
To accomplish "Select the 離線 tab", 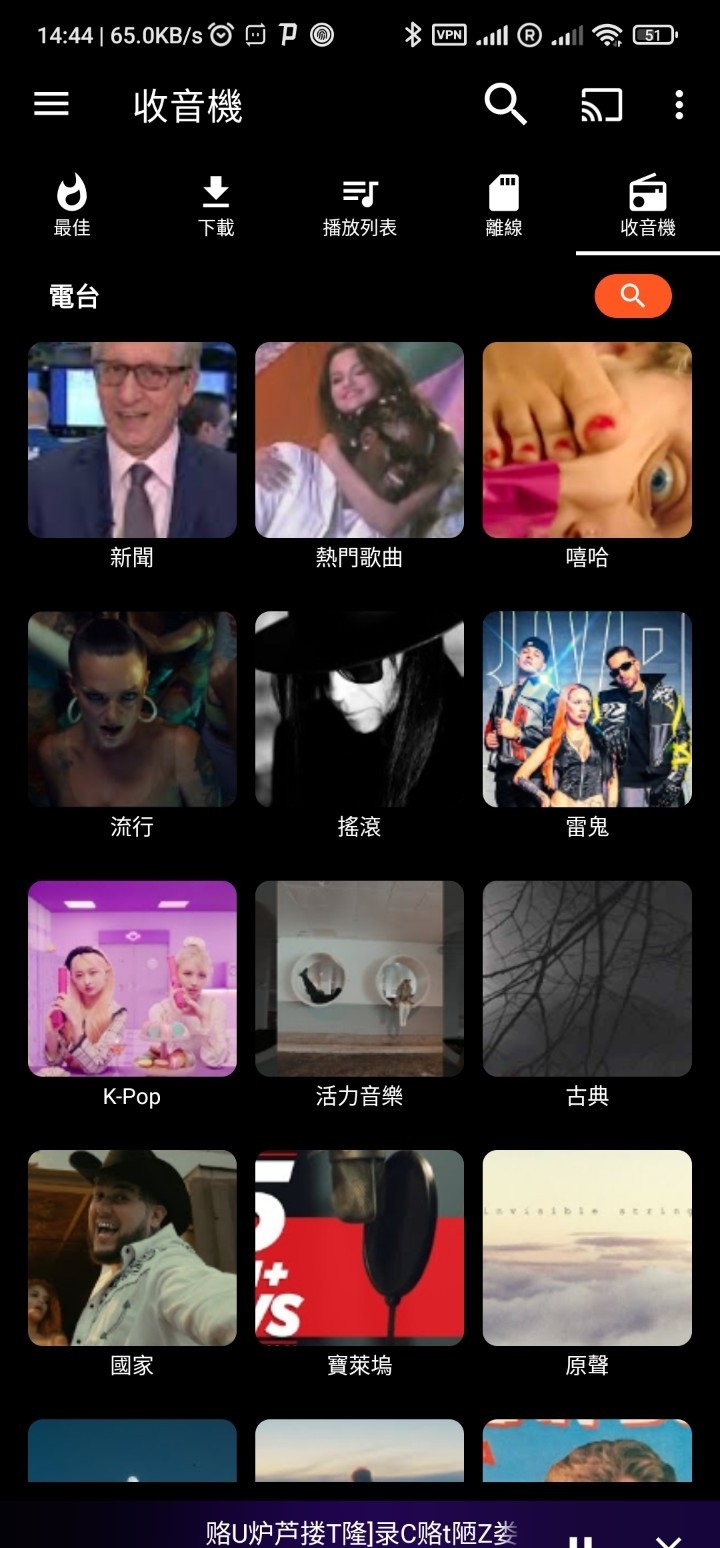I will pos(504,206).
